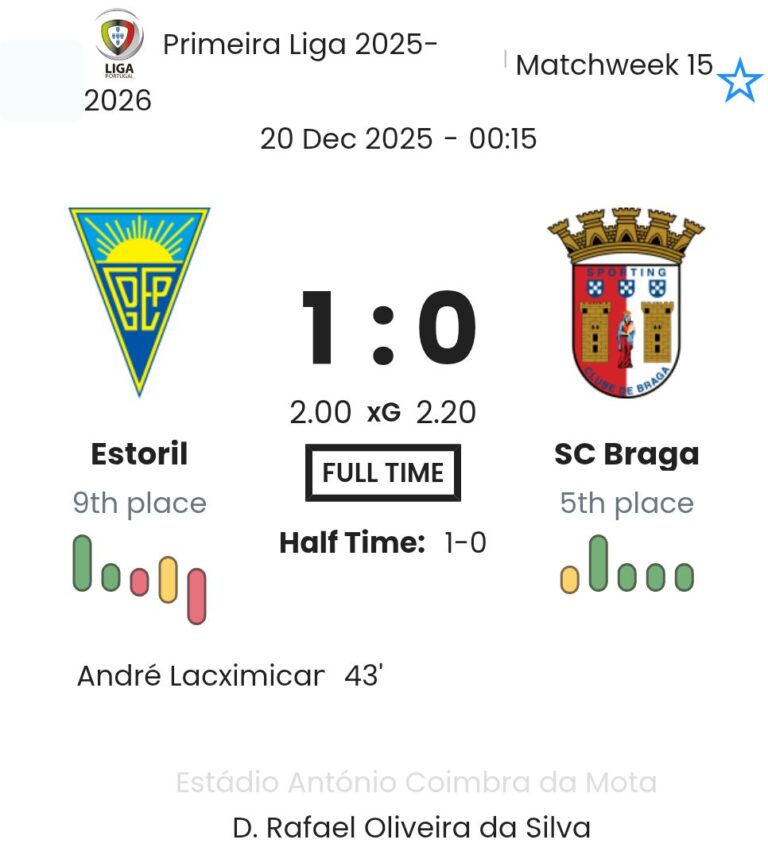Open the Primeira Liga 2025-2026 competition page
The image size is (768, 859).
coord(299,46)
